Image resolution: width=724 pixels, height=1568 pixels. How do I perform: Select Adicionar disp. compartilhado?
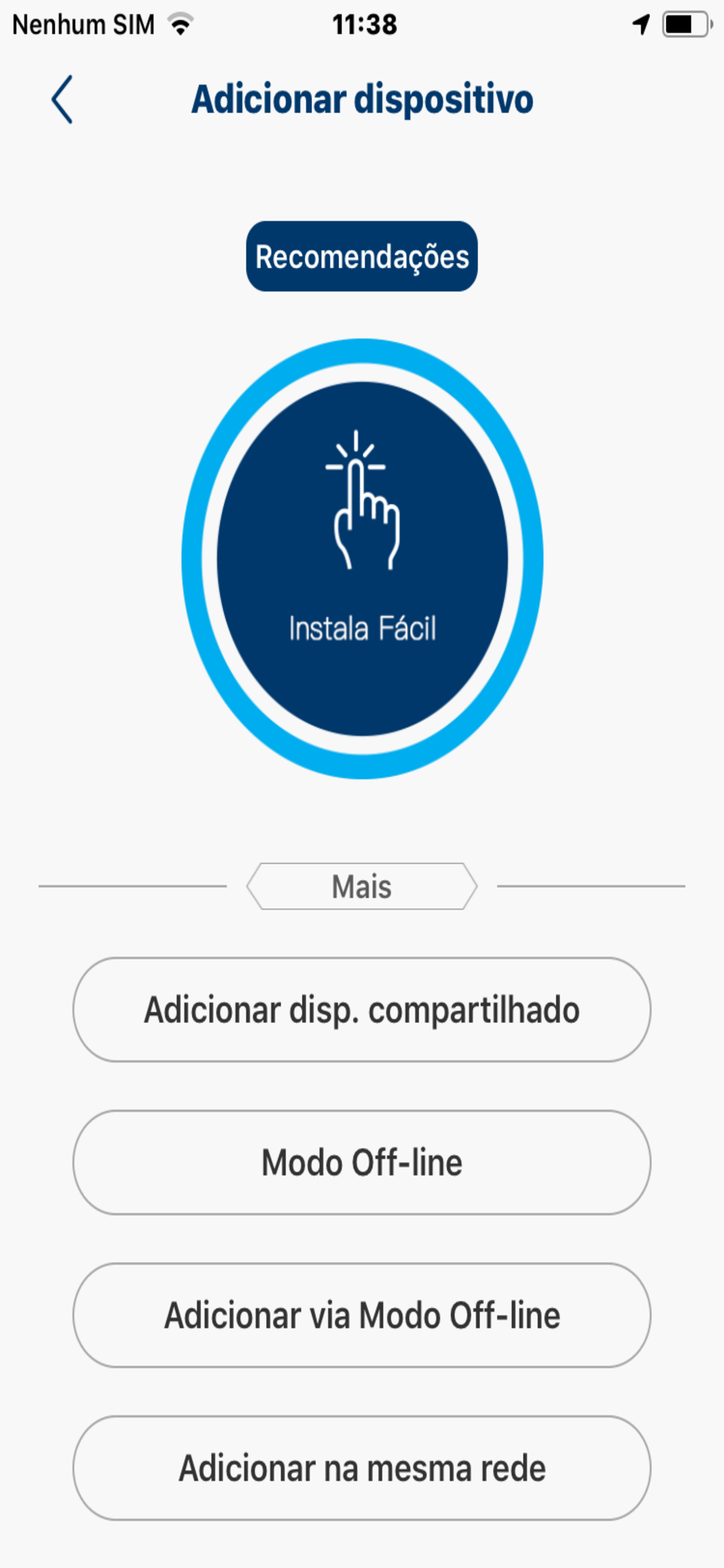(362, 1010)
